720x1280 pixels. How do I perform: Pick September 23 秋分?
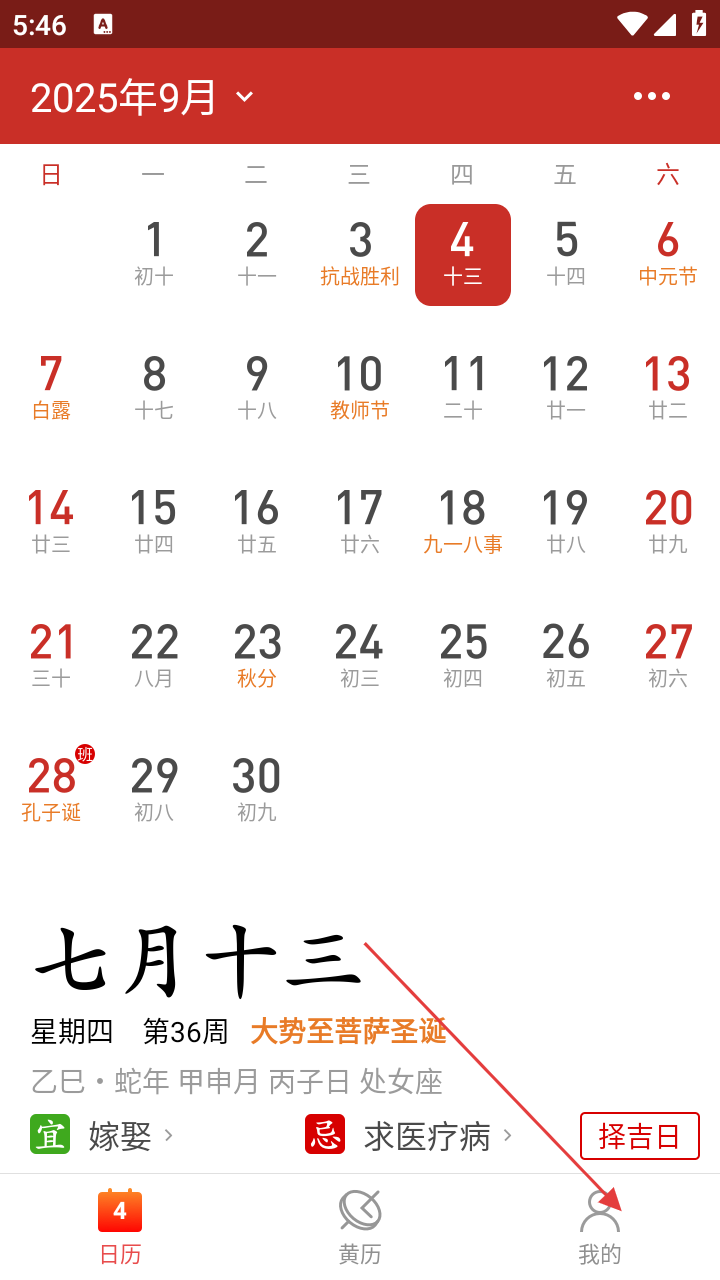coord(257,656)
